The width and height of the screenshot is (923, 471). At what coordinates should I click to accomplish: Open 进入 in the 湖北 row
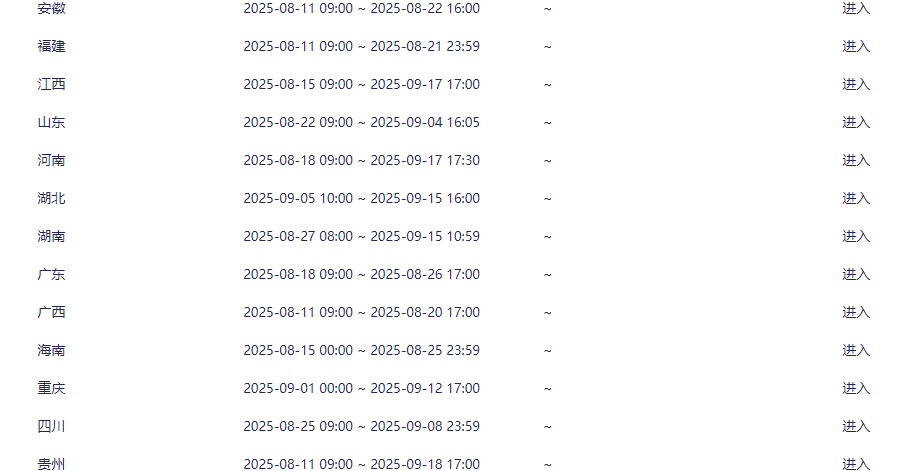coord(855,198)
